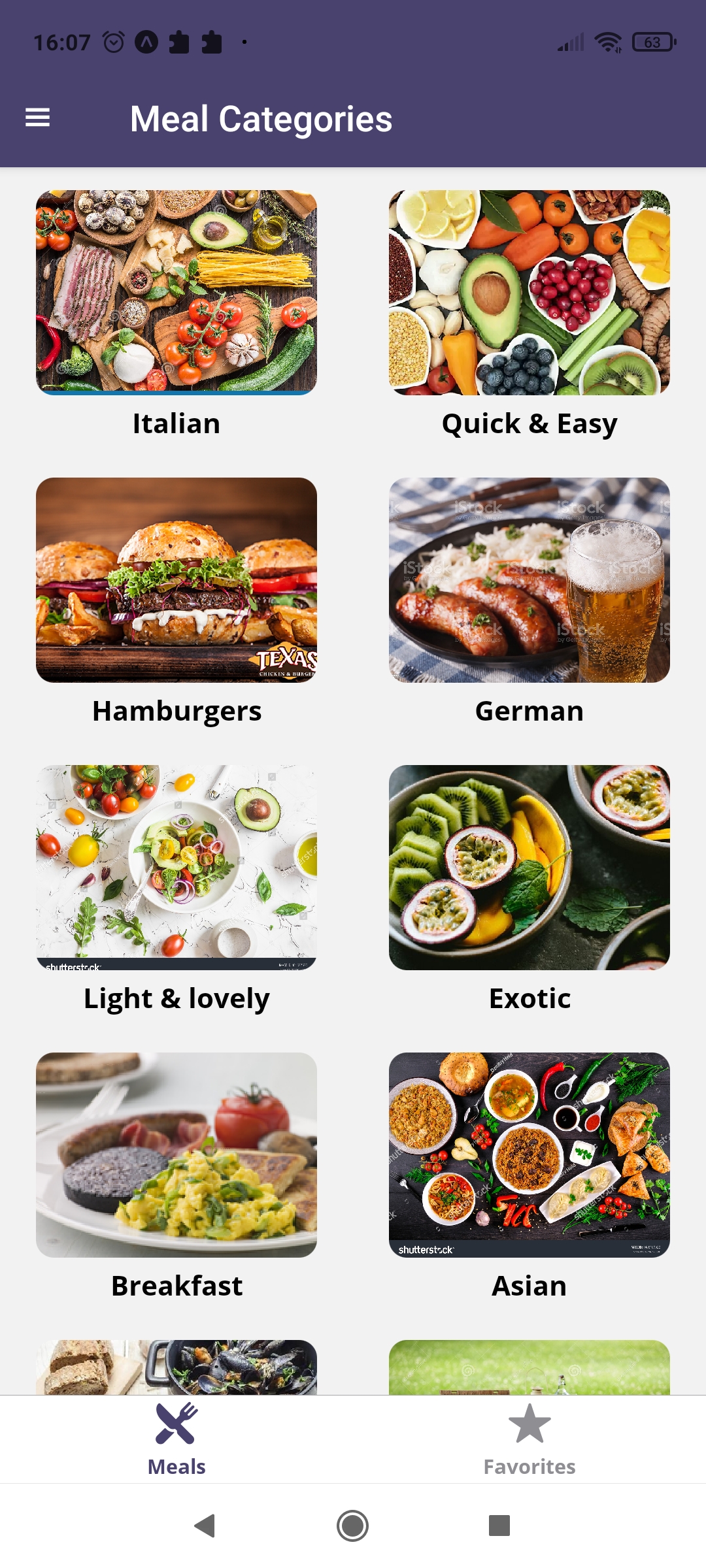The image size is (706, 1568).
Task: Open recent apps with the square button
Action: pyautogui.click(x=499, y=1527)
